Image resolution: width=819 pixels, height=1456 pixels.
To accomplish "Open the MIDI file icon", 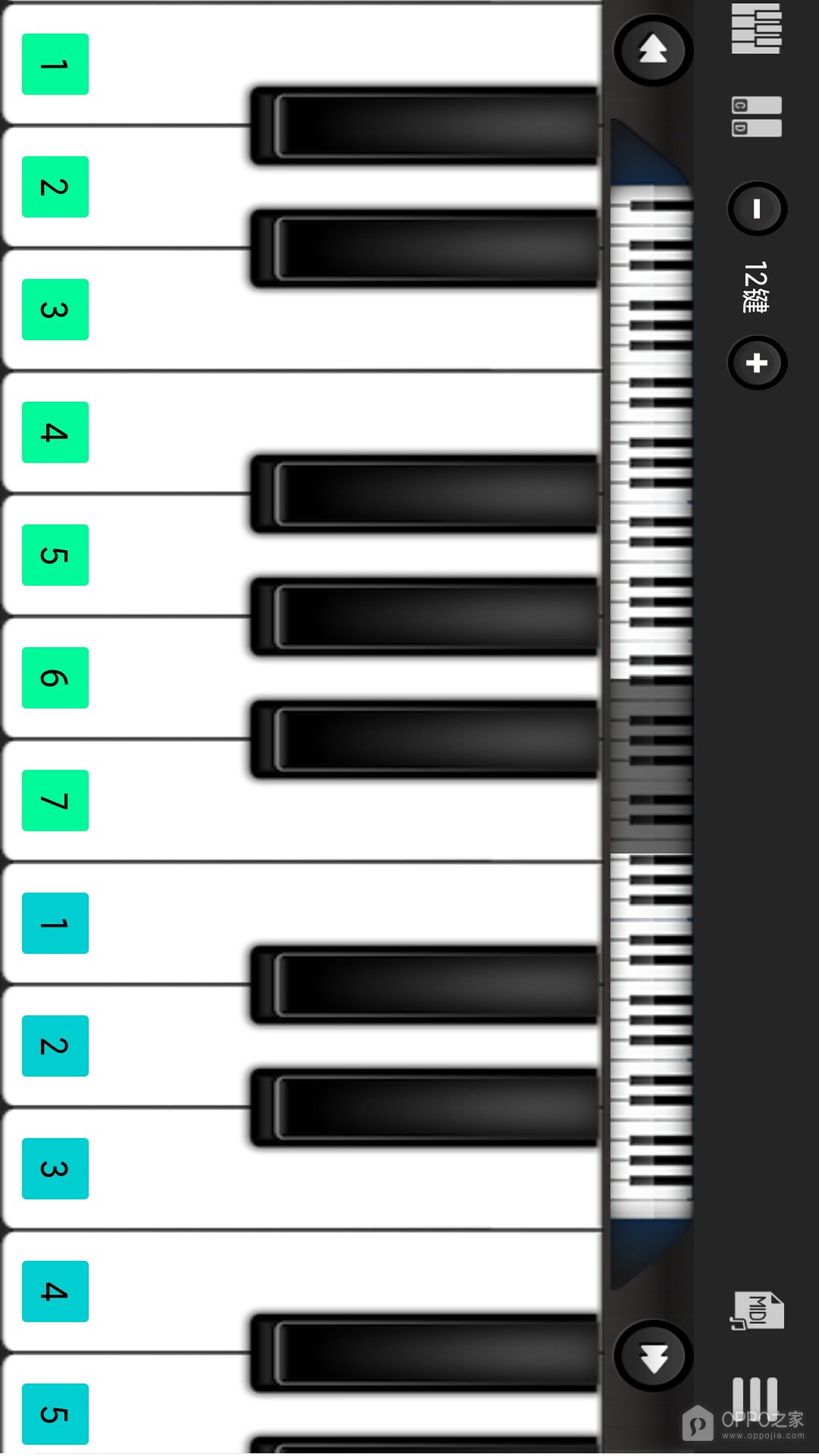I will tap(758, 1310).
